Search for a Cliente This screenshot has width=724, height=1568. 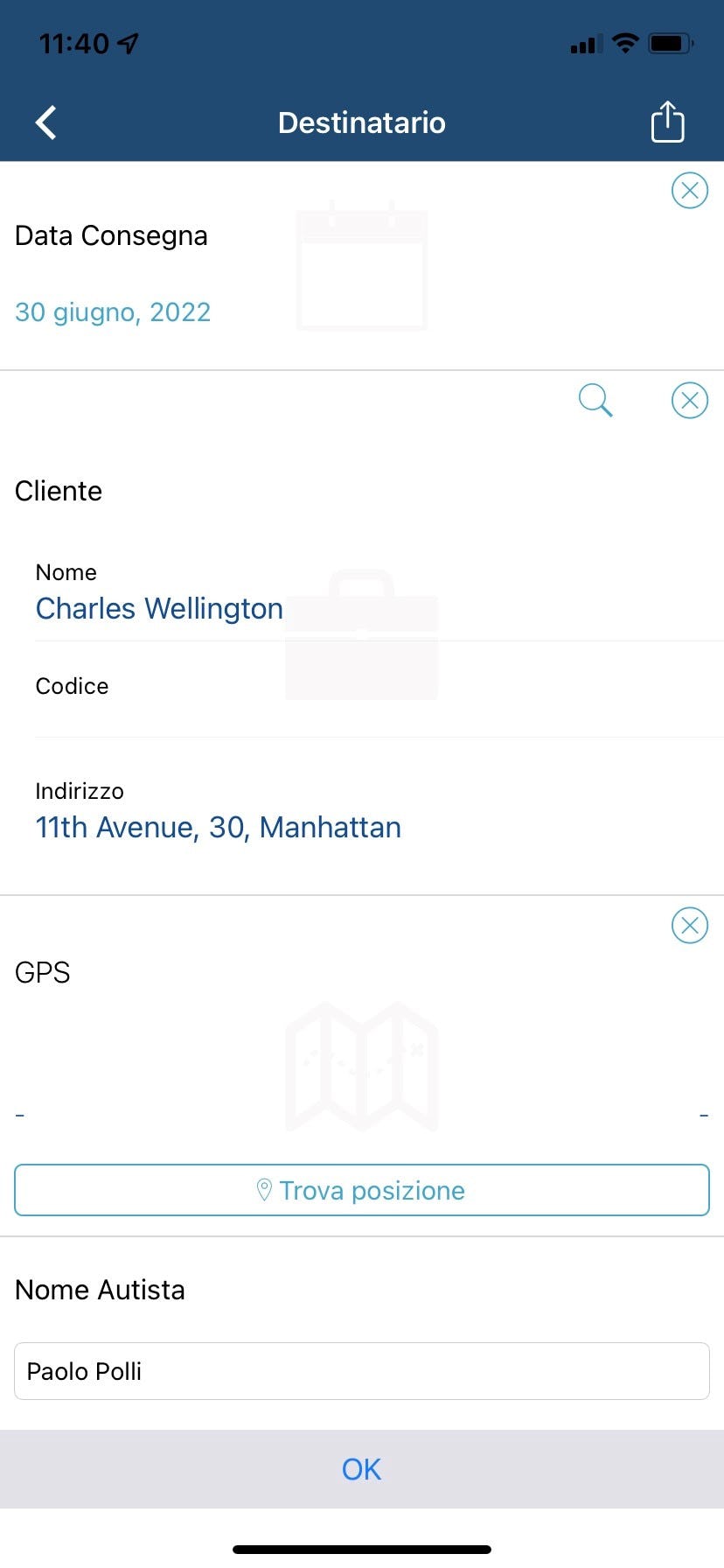[595, 401]
